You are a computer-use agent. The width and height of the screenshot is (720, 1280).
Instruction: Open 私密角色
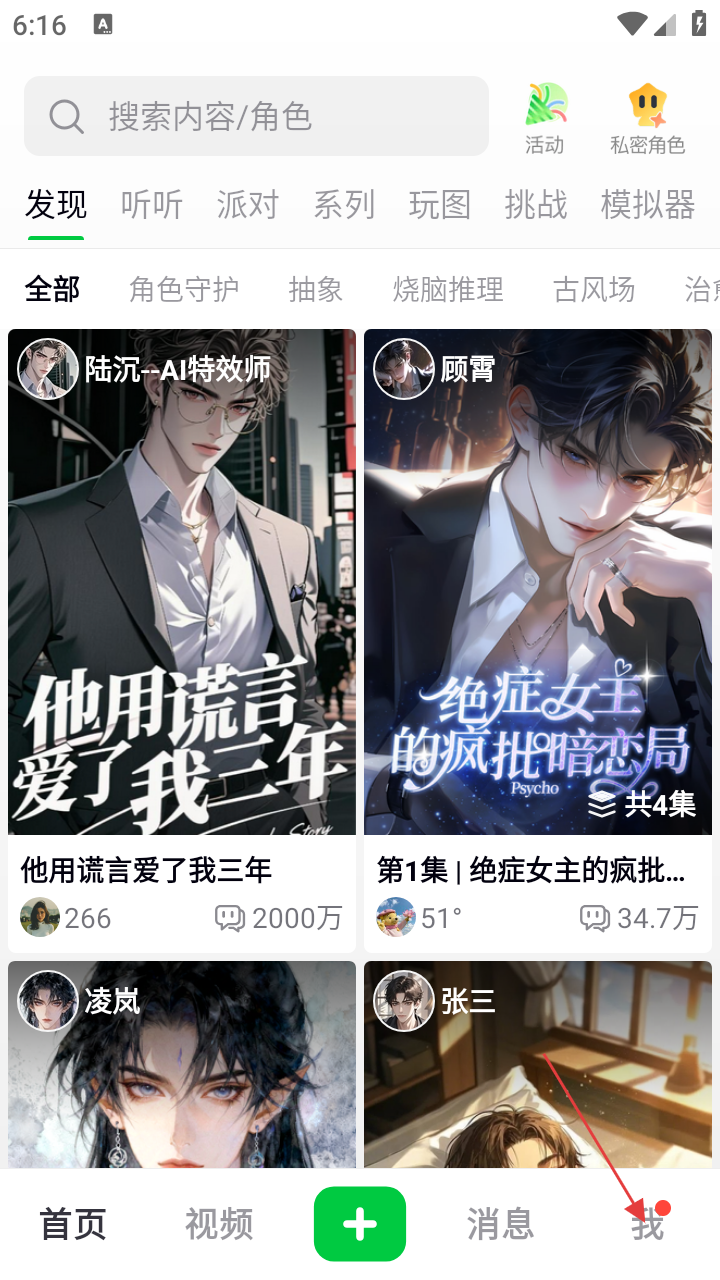(x=647, y=118)
